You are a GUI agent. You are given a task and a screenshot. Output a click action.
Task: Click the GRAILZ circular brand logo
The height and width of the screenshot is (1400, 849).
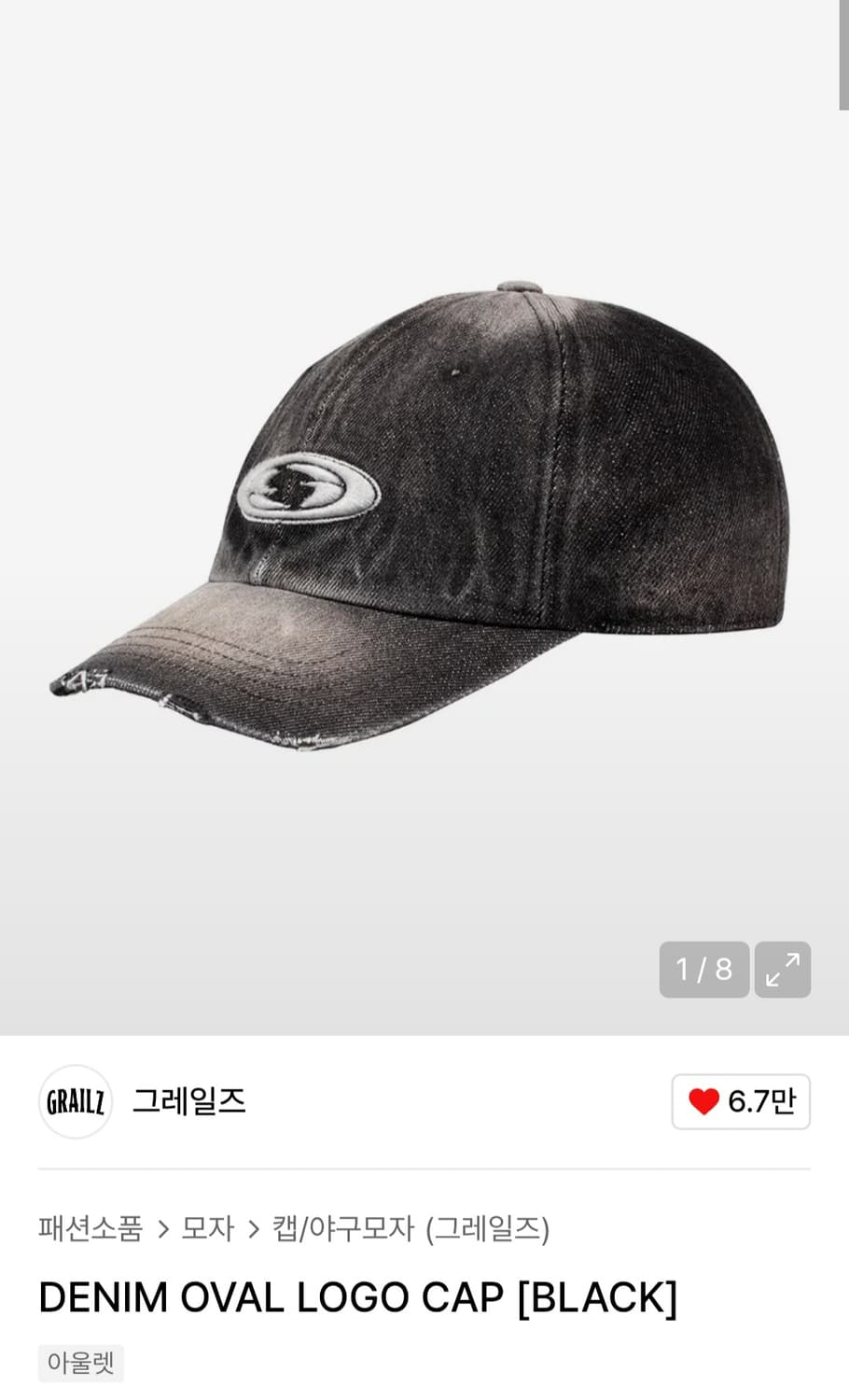coord(75,1101)
